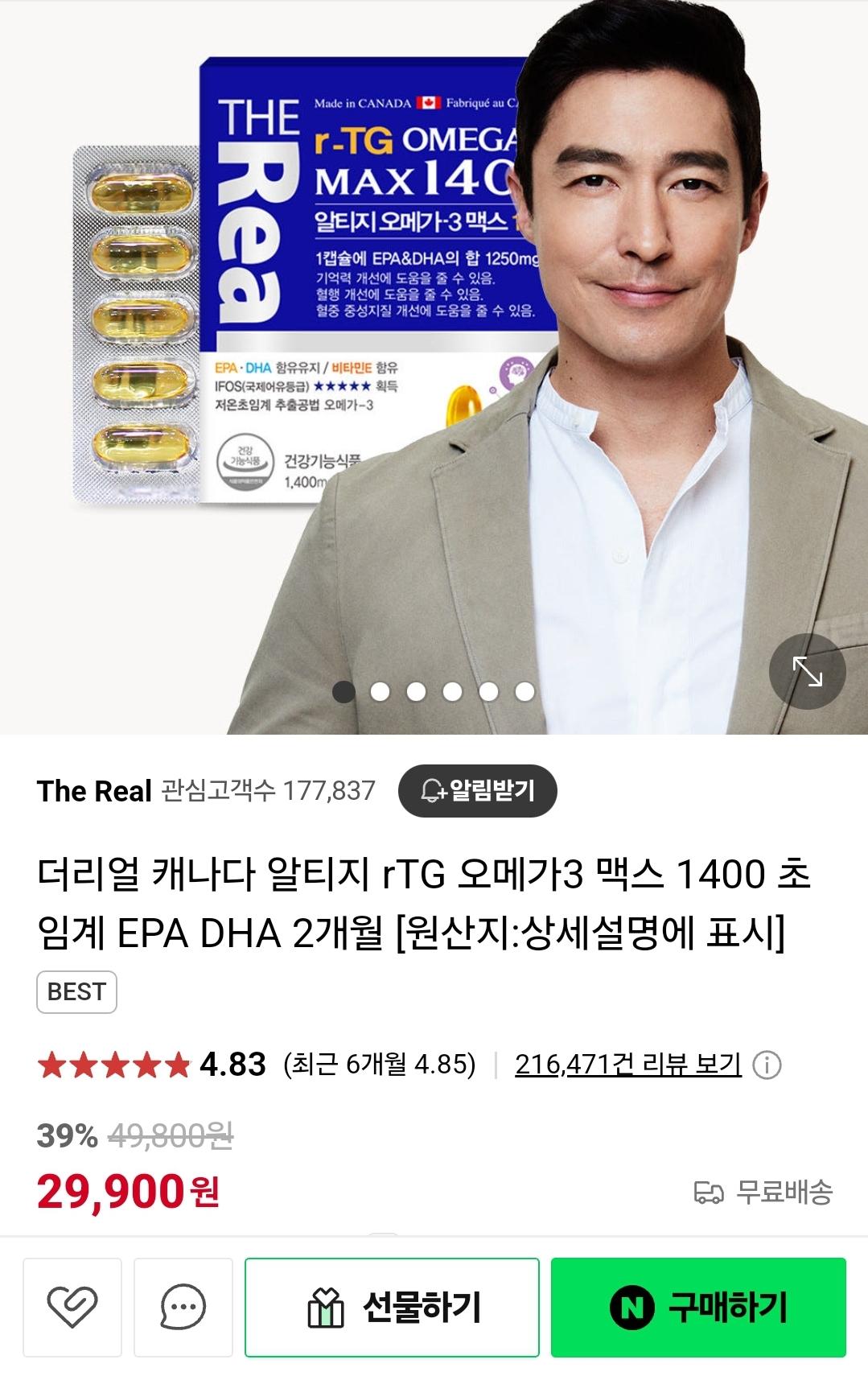Open The Real store page
This screenshot has width=868, height=1376.
pos(94,791)
